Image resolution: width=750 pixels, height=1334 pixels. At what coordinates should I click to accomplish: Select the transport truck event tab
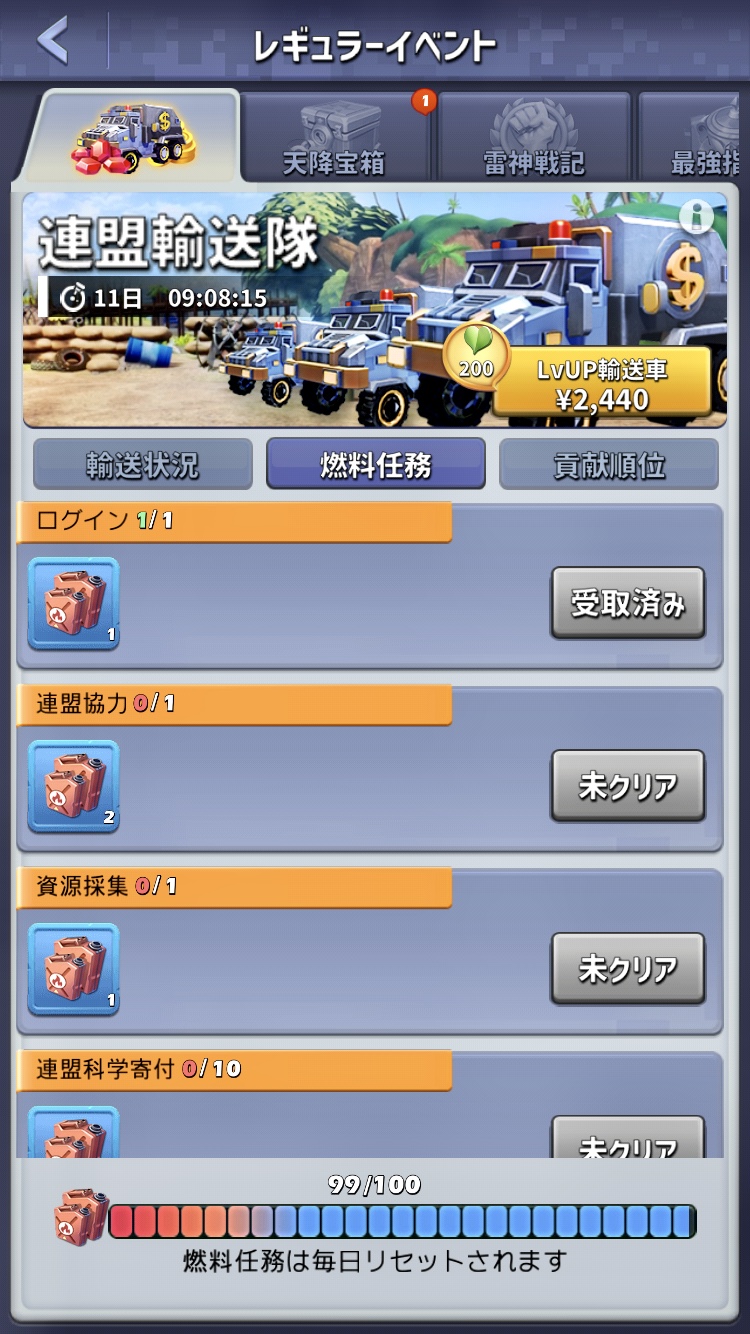tap(132, 135)
